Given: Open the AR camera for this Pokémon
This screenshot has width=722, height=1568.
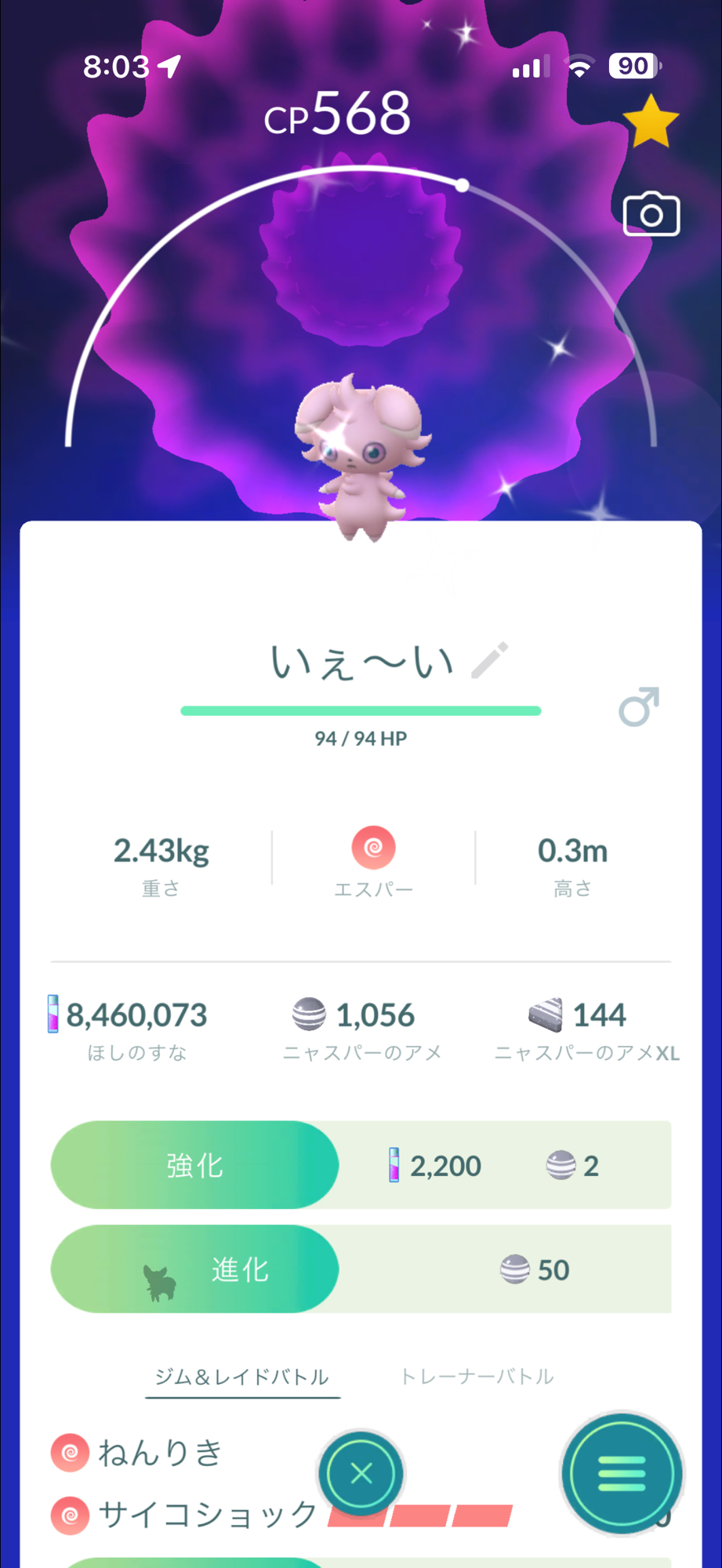Looking at the screenshot, I should (x=651, y=214).
